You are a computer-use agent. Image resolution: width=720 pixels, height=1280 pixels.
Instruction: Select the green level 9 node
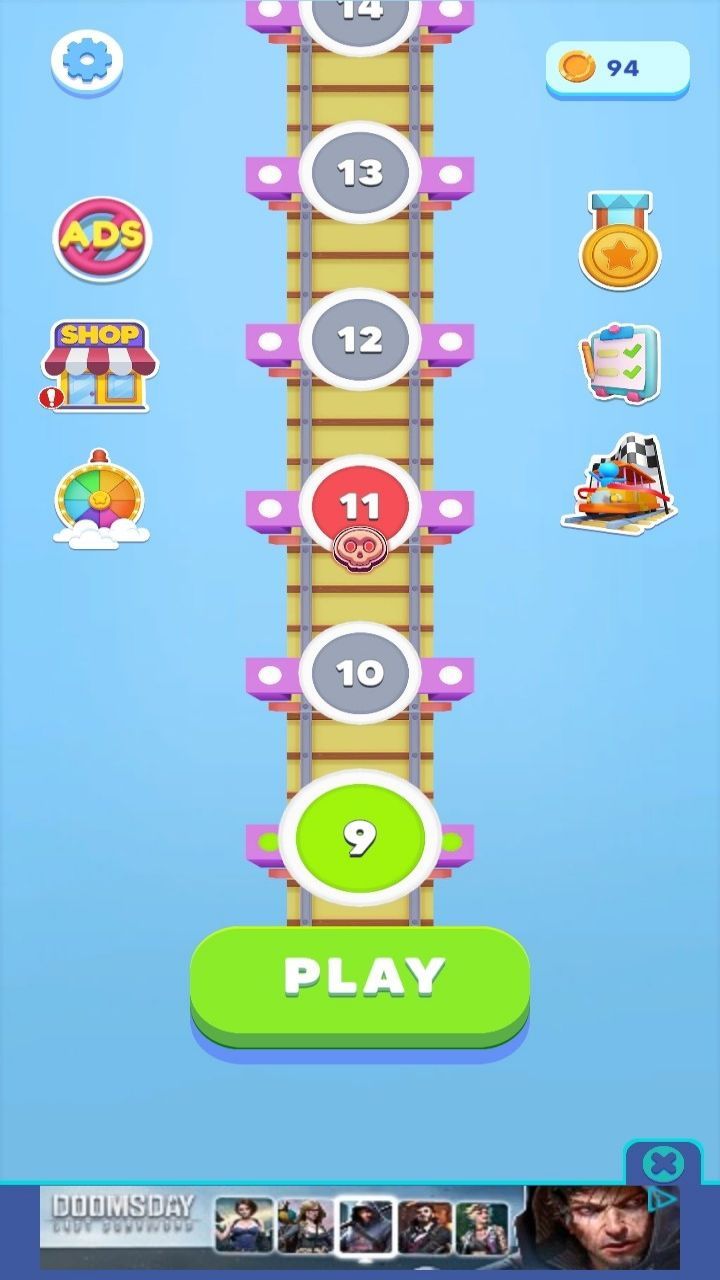click(x=360, y=838)
